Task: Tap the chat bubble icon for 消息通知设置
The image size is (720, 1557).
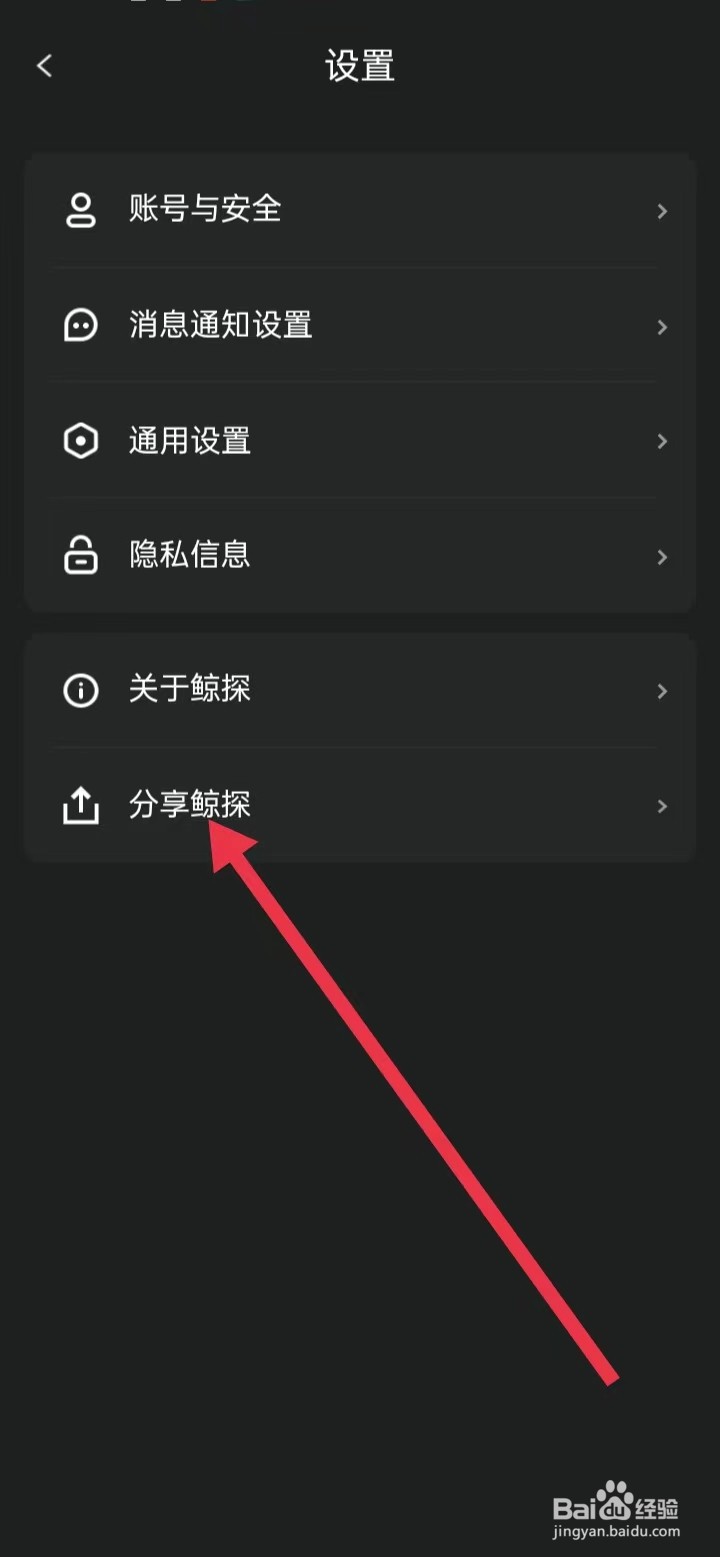Action: [x=80, y=326]
